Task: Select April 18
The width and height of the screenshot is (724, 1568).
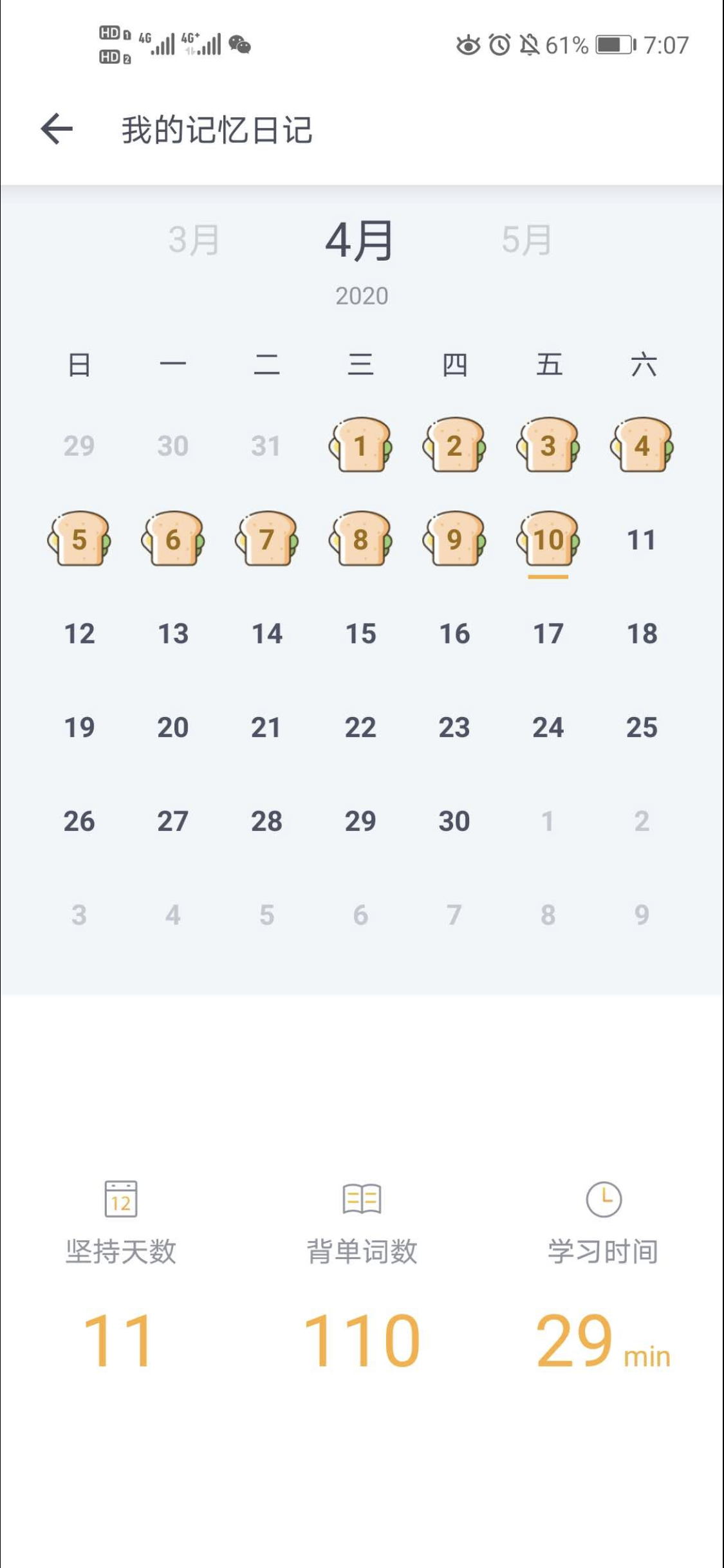Action: 642,633
